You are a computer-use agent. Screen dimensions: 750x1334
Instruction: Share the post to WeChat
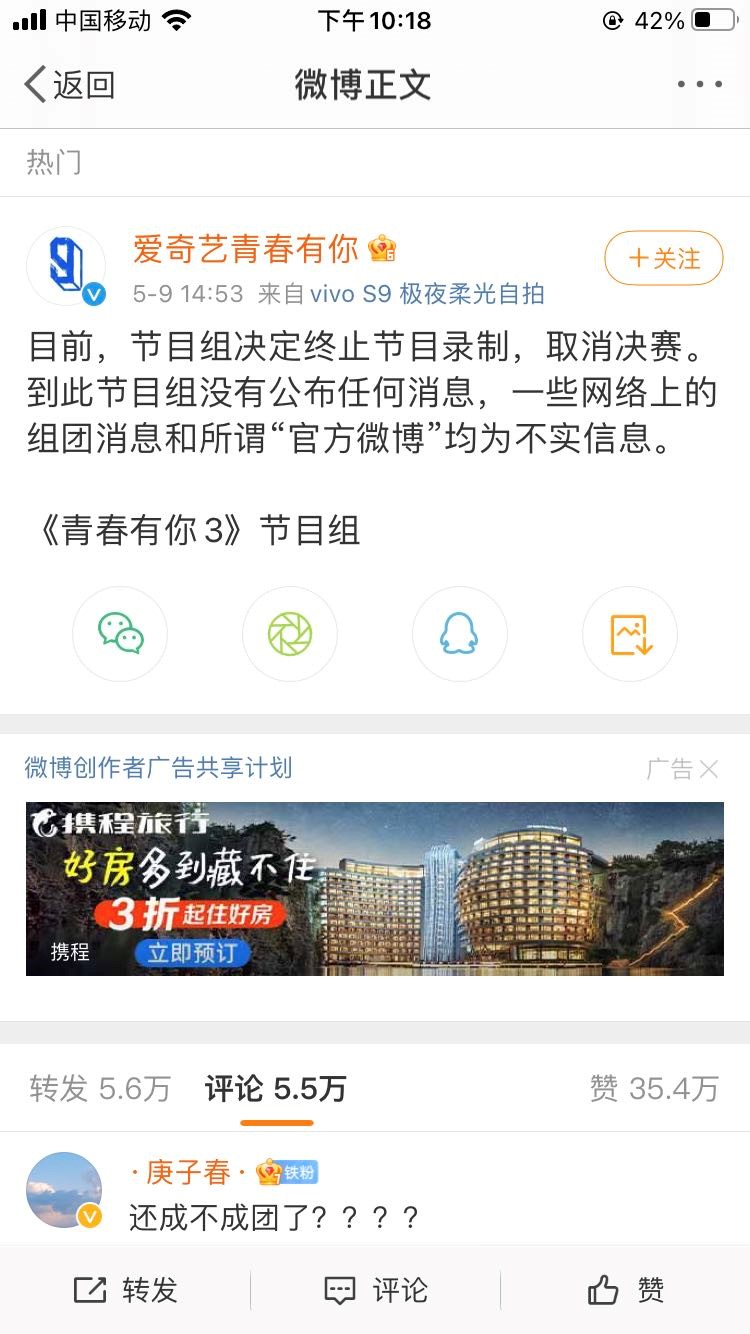[x=120, y=634]
